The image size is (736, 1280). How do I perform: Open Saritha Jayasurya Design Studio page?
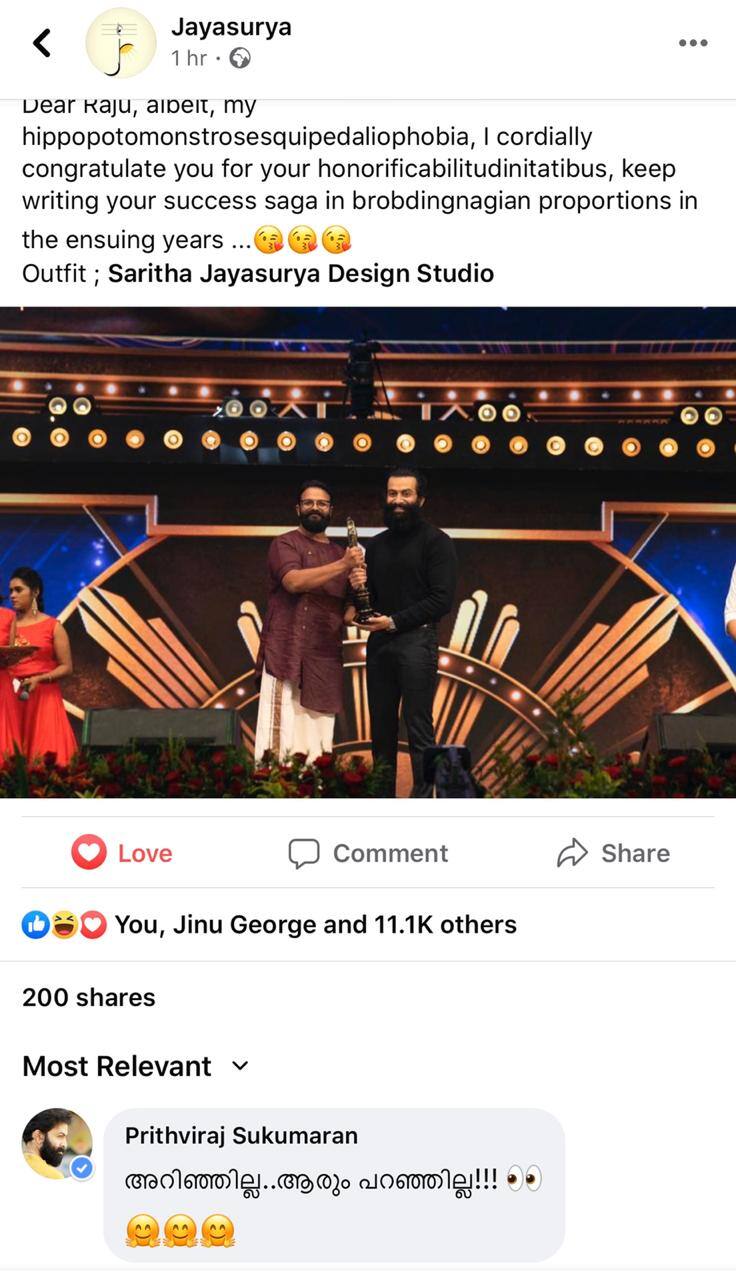point(300,273)
